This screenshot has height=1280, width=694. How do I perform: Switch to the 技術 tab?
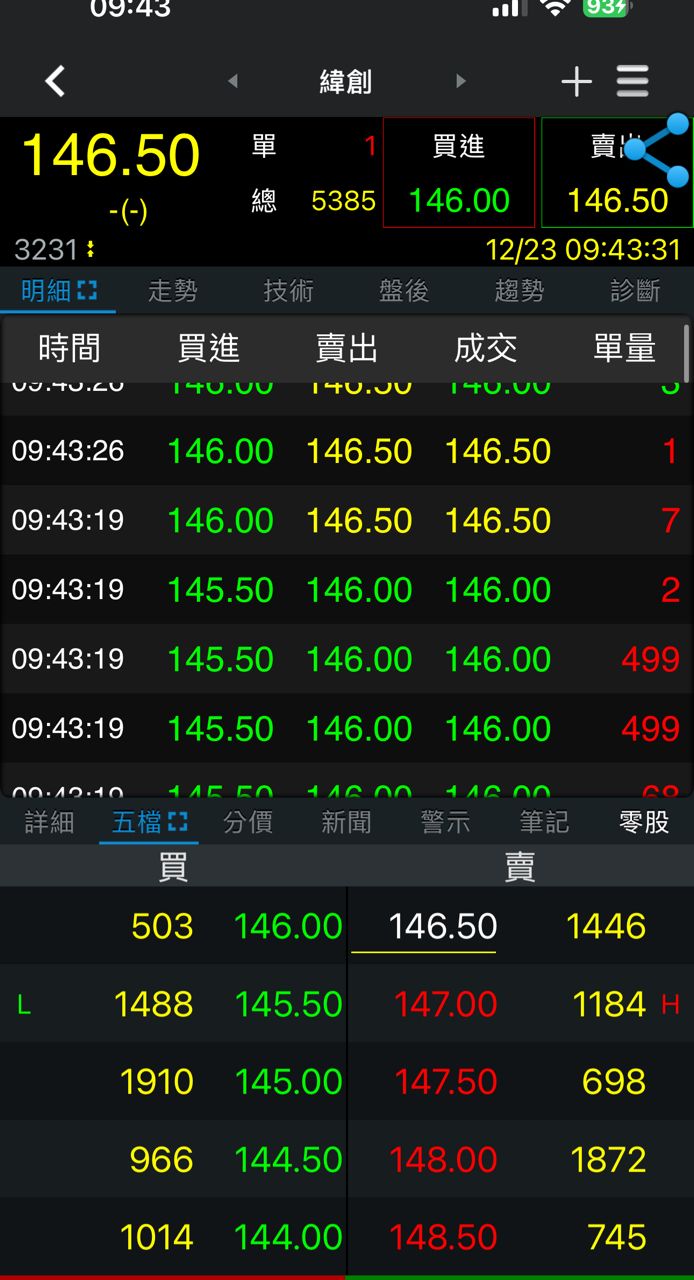289,291
